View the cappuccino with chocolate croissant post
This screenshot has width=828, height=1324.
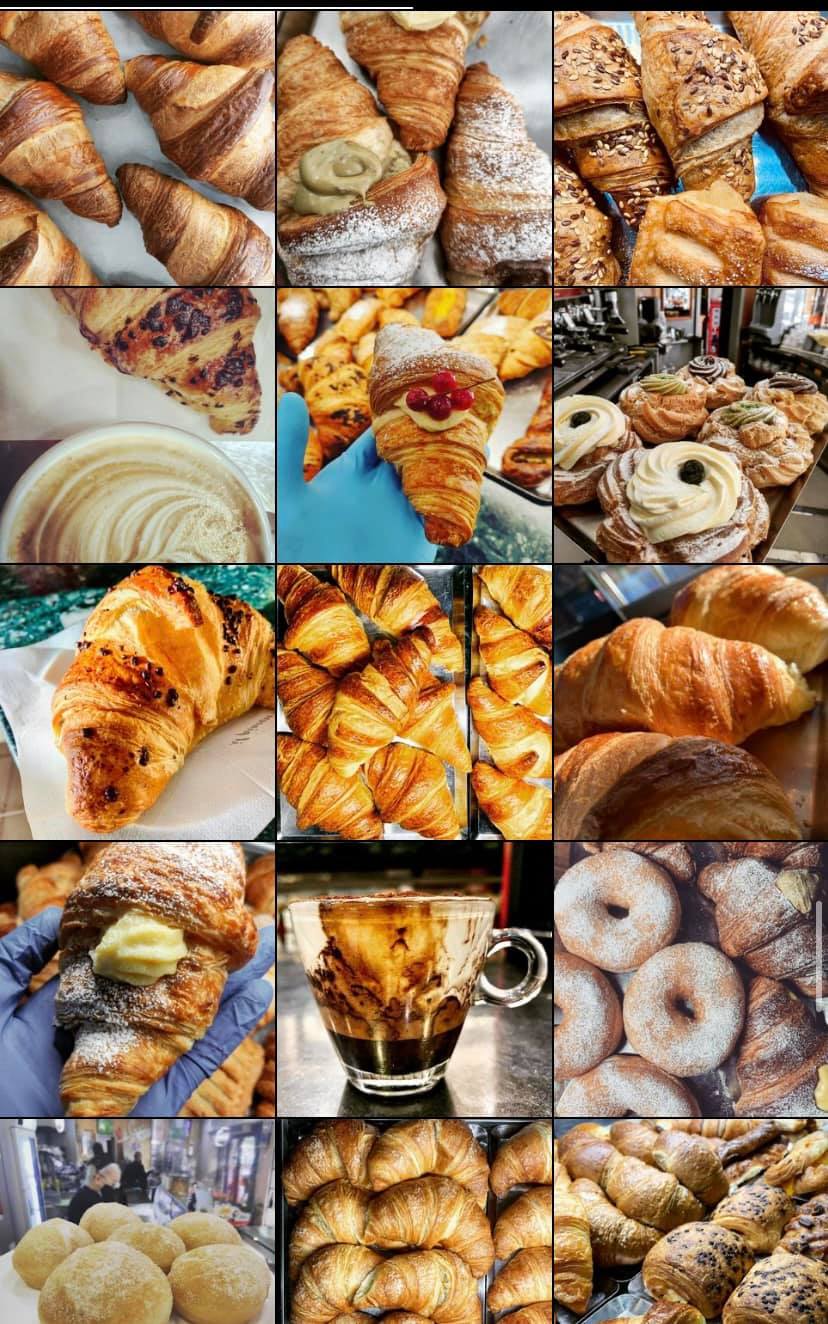(137, 425)
